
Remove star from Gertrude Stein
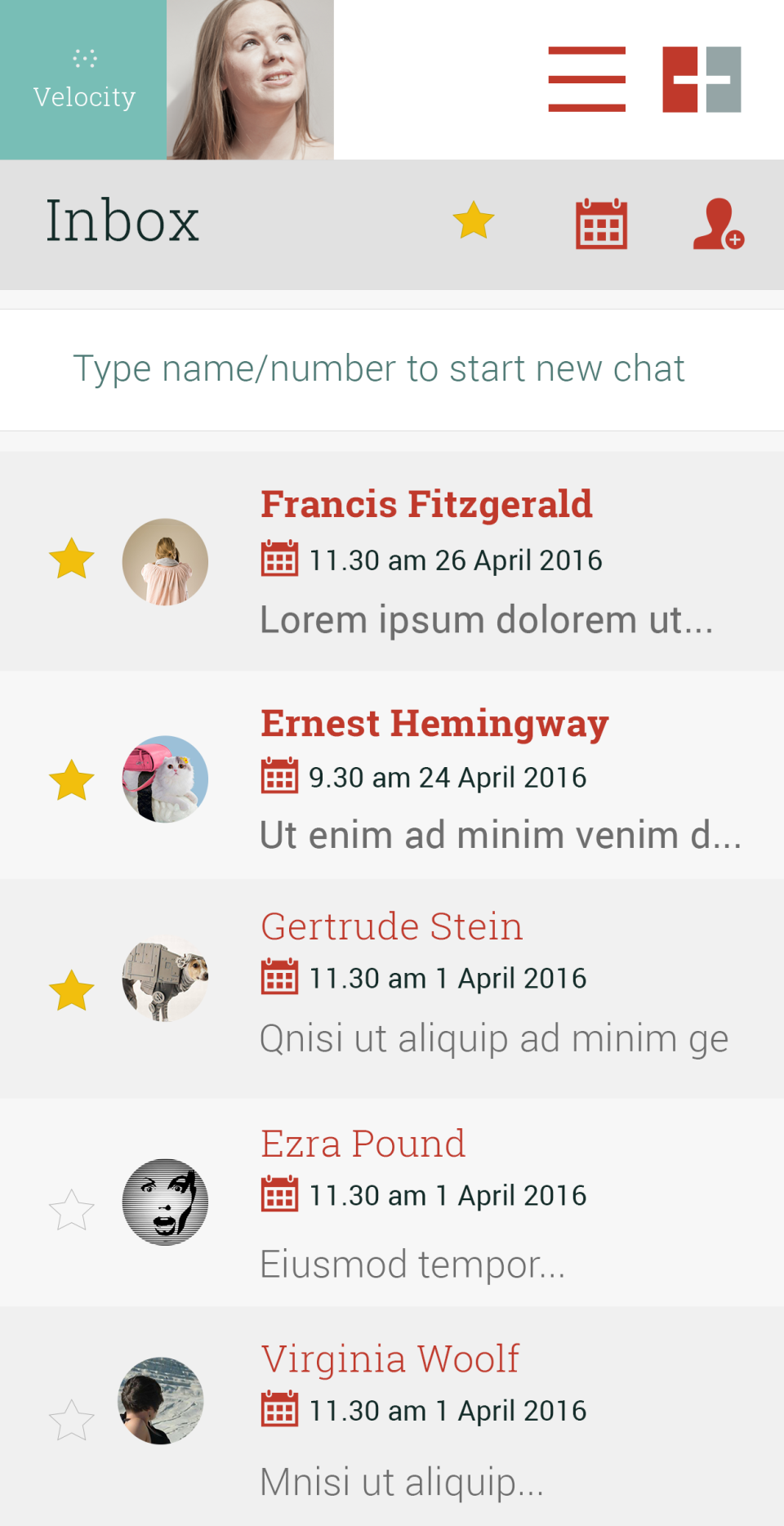[72, 990]
